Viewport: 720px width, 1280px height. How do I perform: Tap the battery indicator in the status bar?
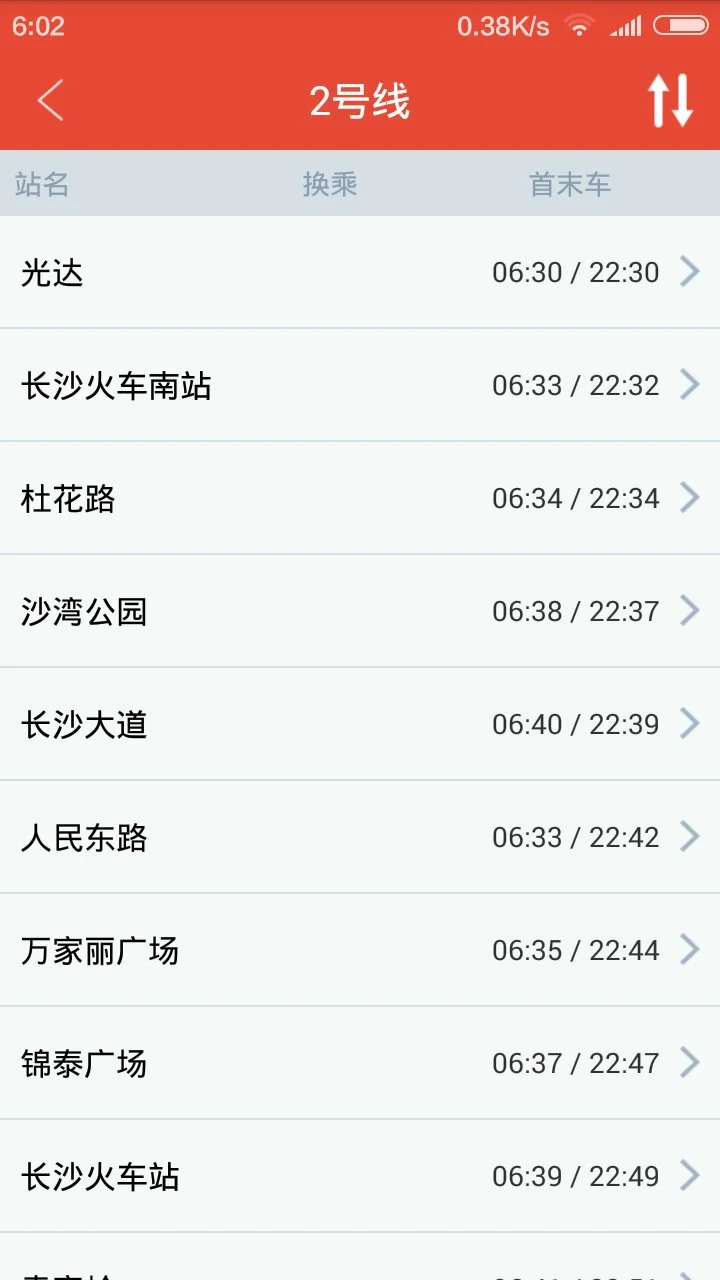(x=675, y=25)
